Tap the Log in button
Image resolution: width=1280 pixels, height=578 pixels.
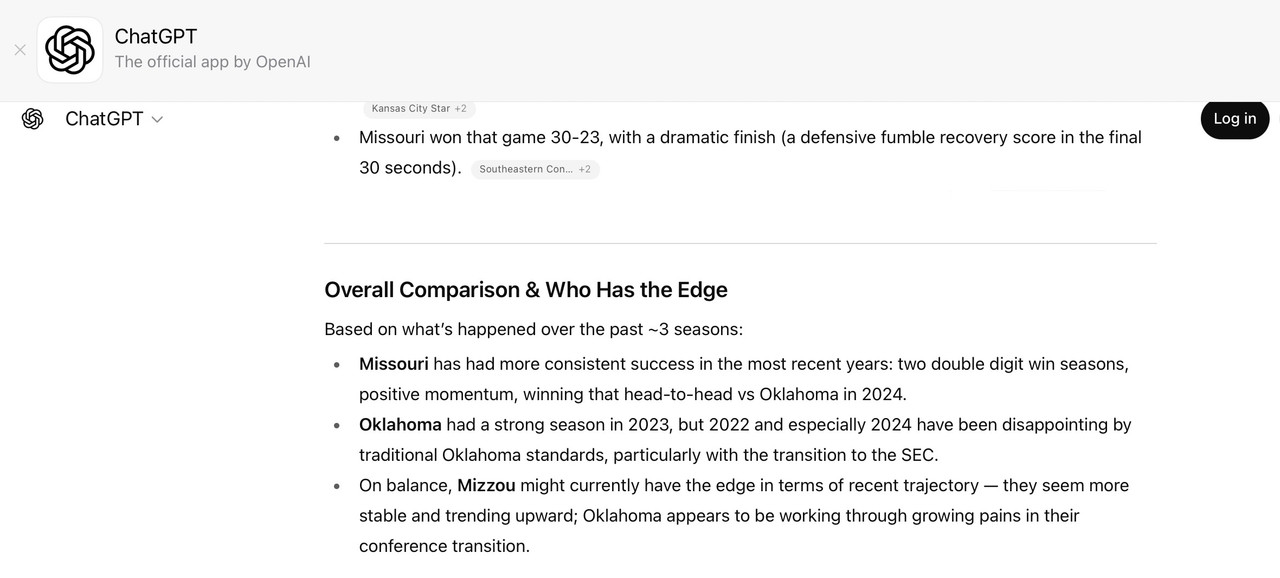point(1235,119)
